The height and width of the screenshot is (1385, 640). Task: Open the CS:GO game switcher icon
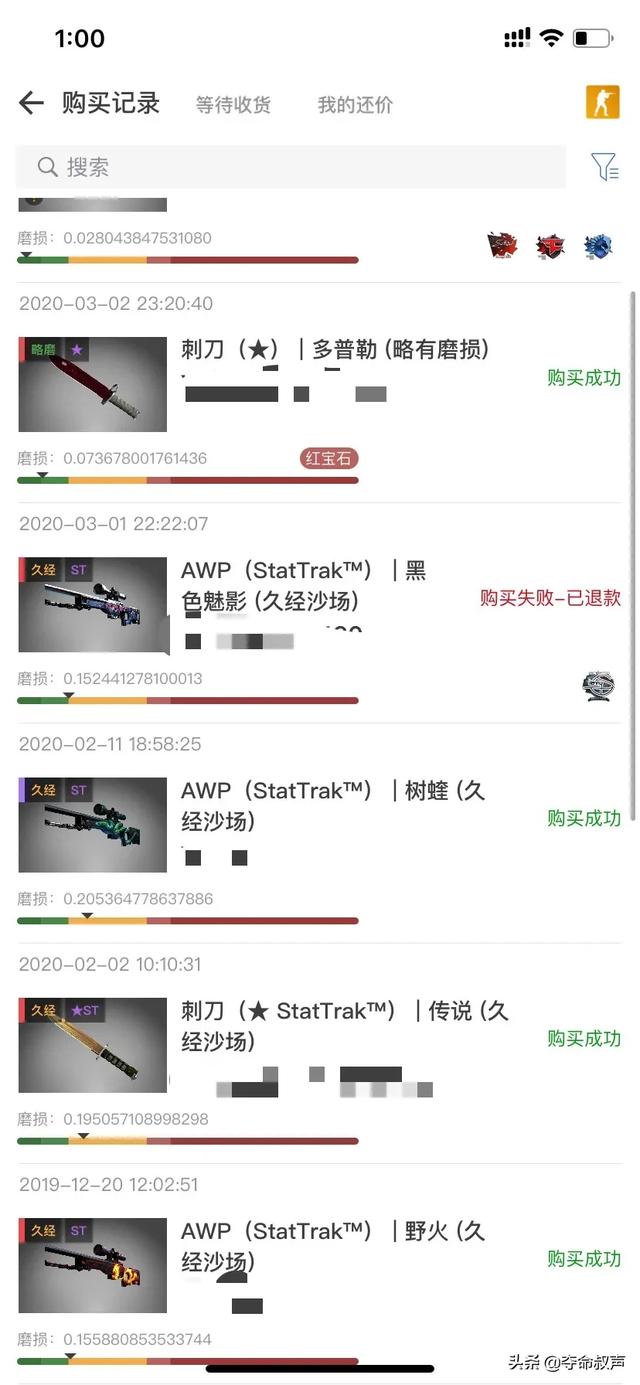pyautogui.click(x=602, y=102)
